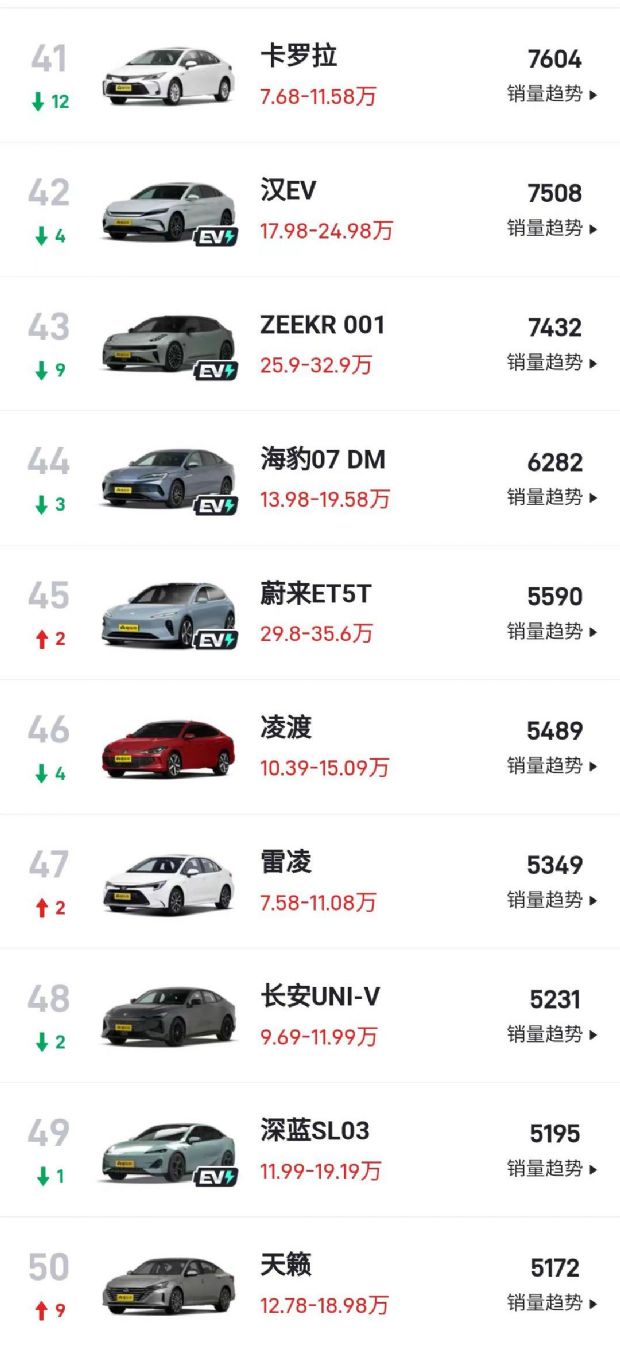Show 销量趋势 for 雷凌
Screen dimensions: 620x1349
(x=552, y=900)
